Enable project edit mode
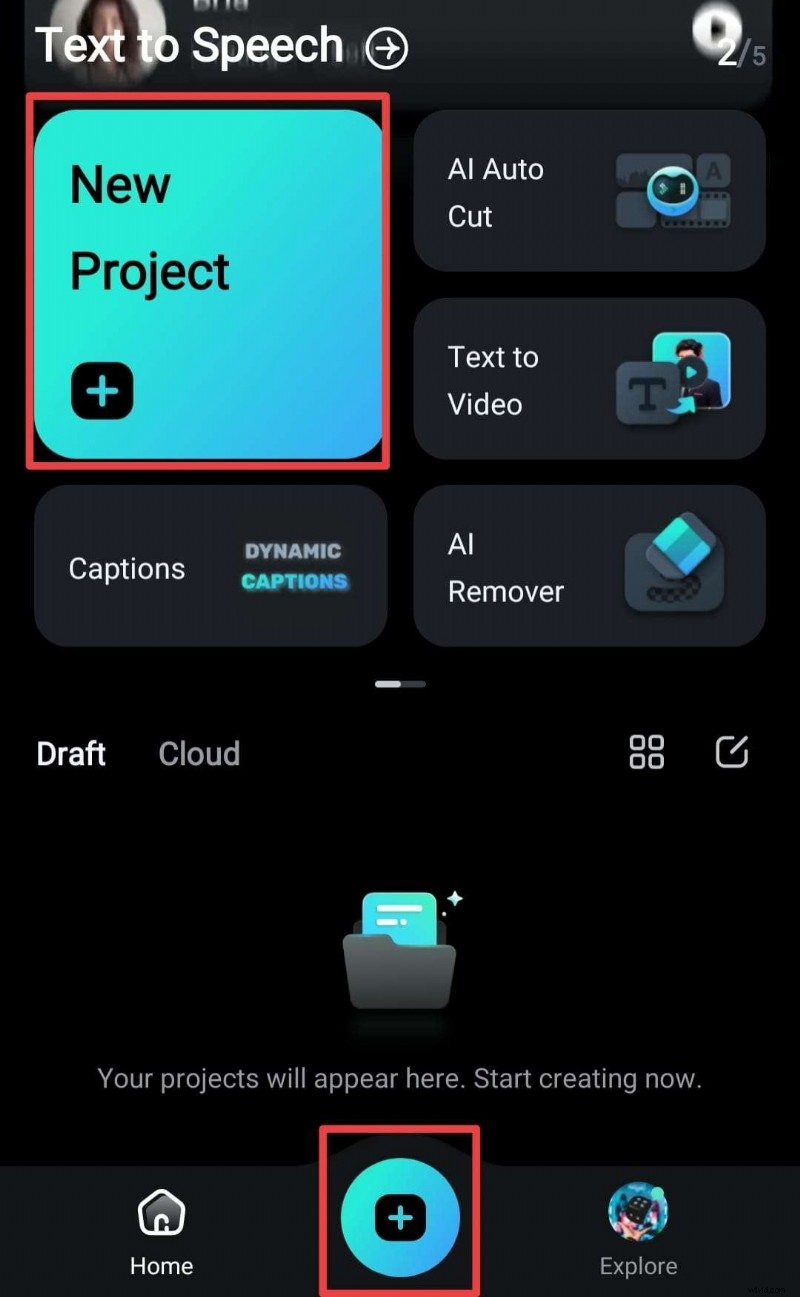The image size is (800, 1297). click(x=731, y=753)
